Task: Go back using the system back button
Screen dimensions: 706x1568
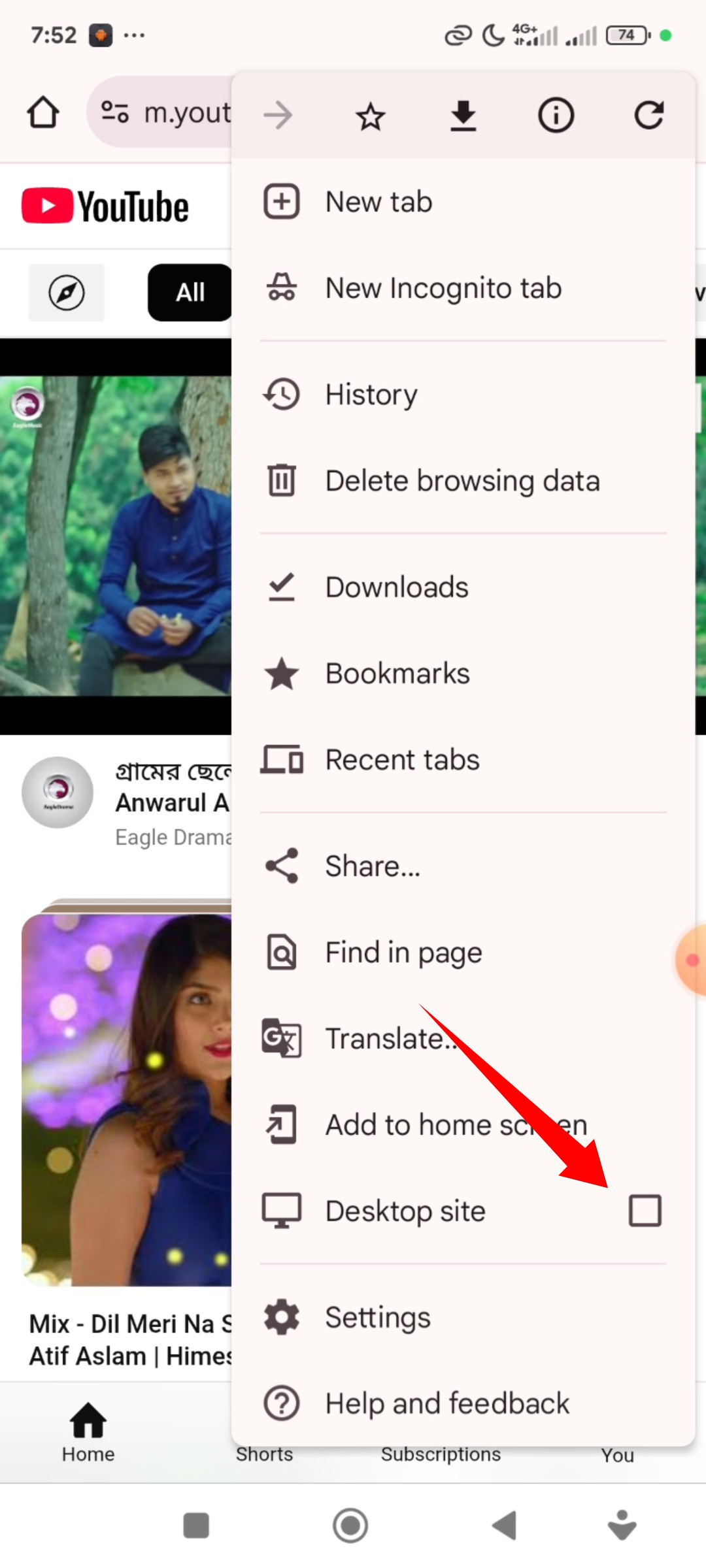Action: click(x=504, y=1526)
